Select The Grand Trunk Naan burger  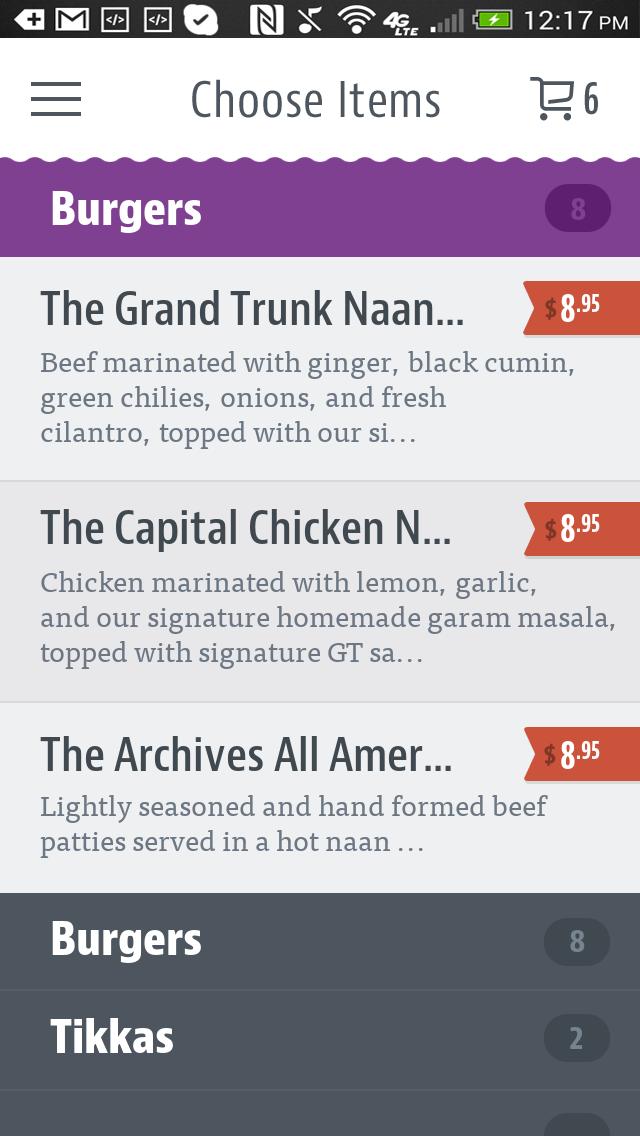click(280, 368)
